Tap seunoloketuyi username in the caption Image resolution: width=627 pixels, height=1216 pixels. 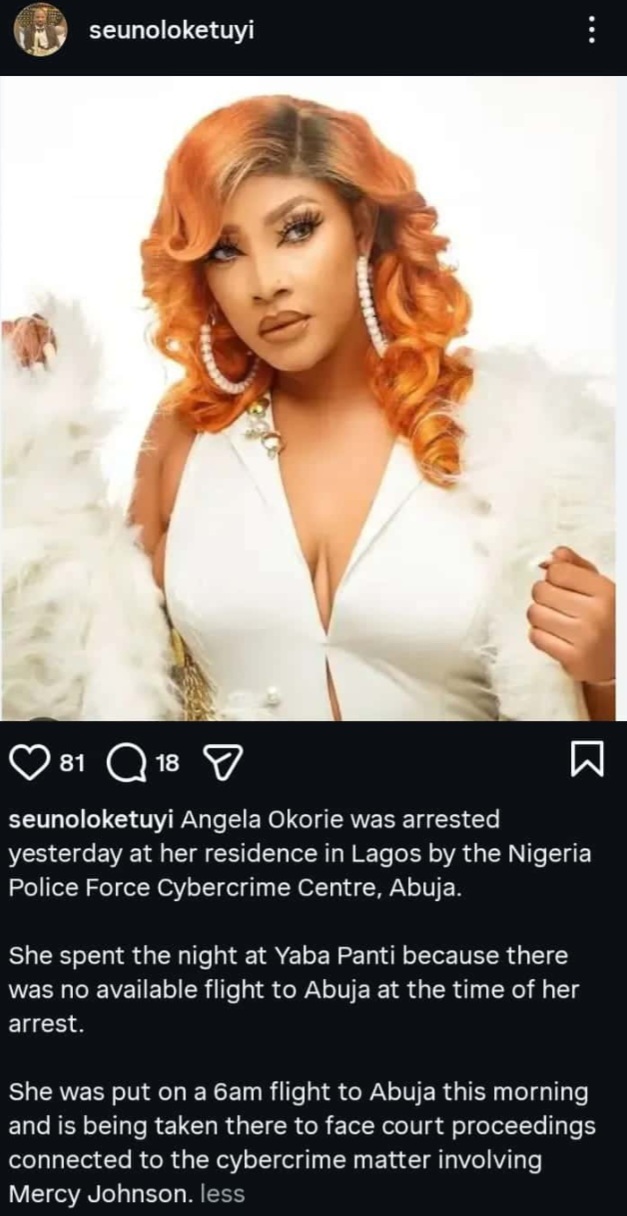coord(92,820)
